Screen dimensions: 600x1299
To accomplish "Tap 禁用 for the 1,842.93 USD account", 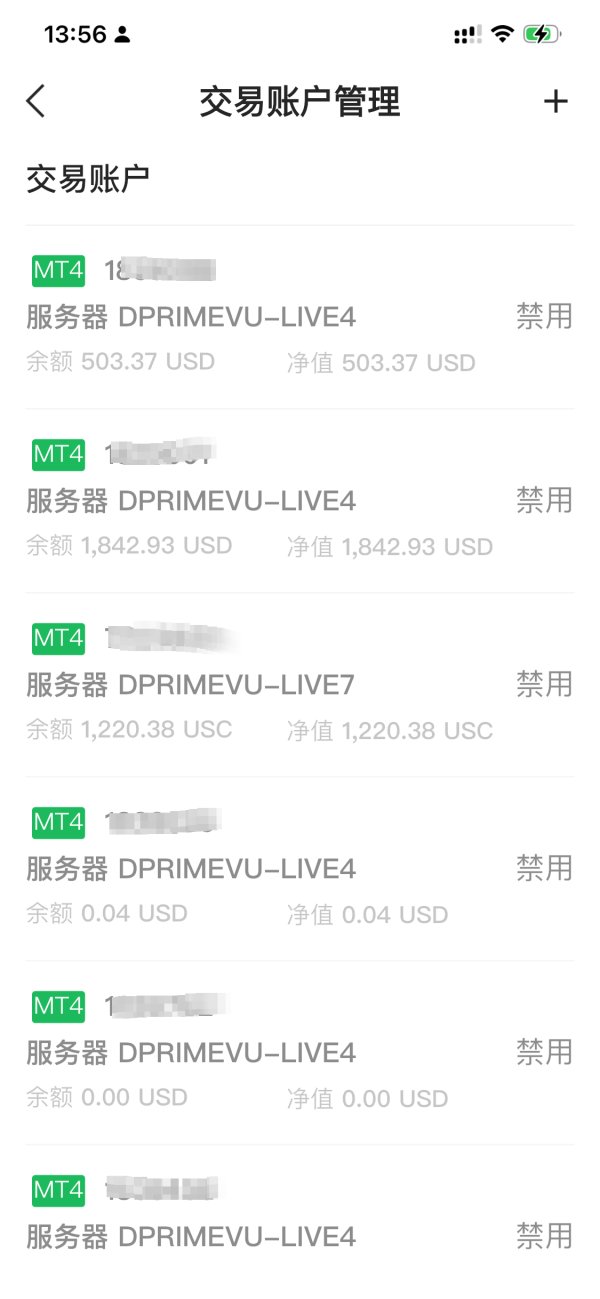I will tap(544, 500).
